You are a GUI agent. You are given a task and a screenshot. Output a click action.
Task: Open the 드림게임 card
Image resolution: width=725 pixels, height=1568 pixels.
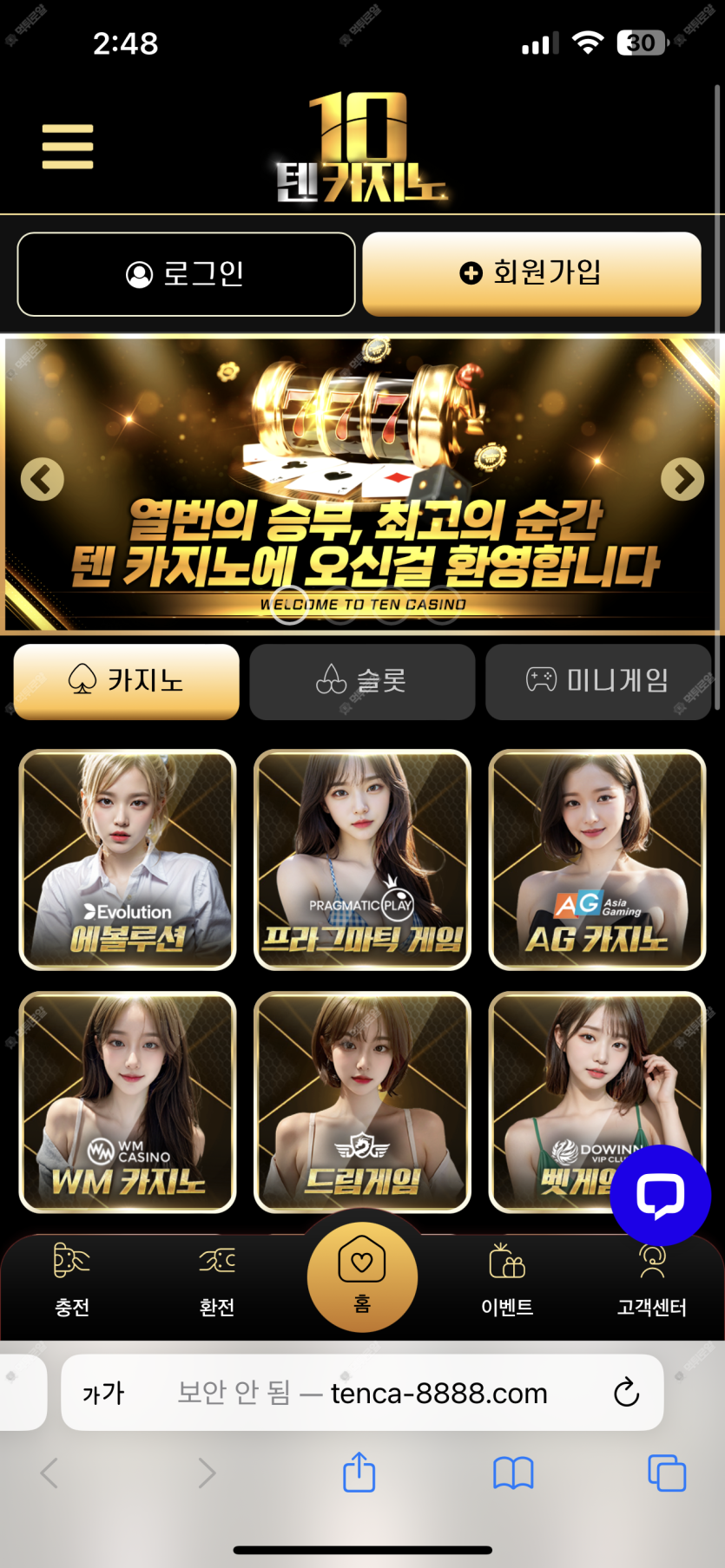pos(362,1101)
